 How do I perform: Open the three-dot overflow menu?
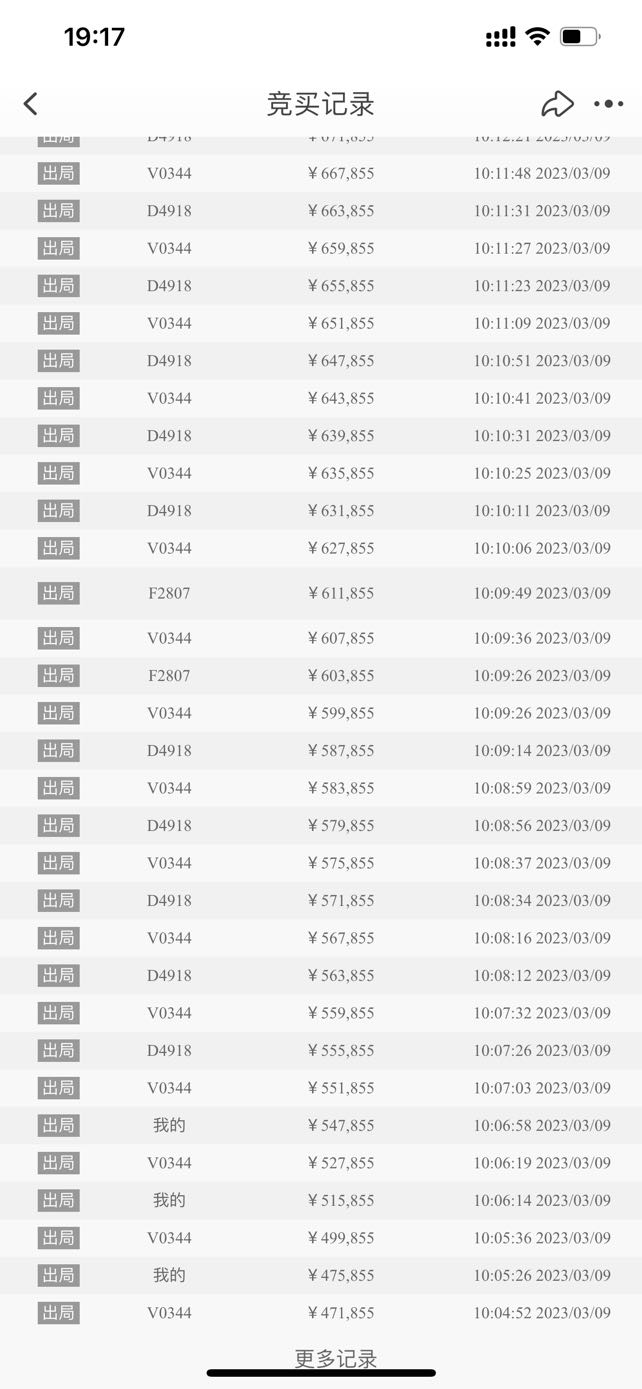pyautogui.click(x=608, y=104)
